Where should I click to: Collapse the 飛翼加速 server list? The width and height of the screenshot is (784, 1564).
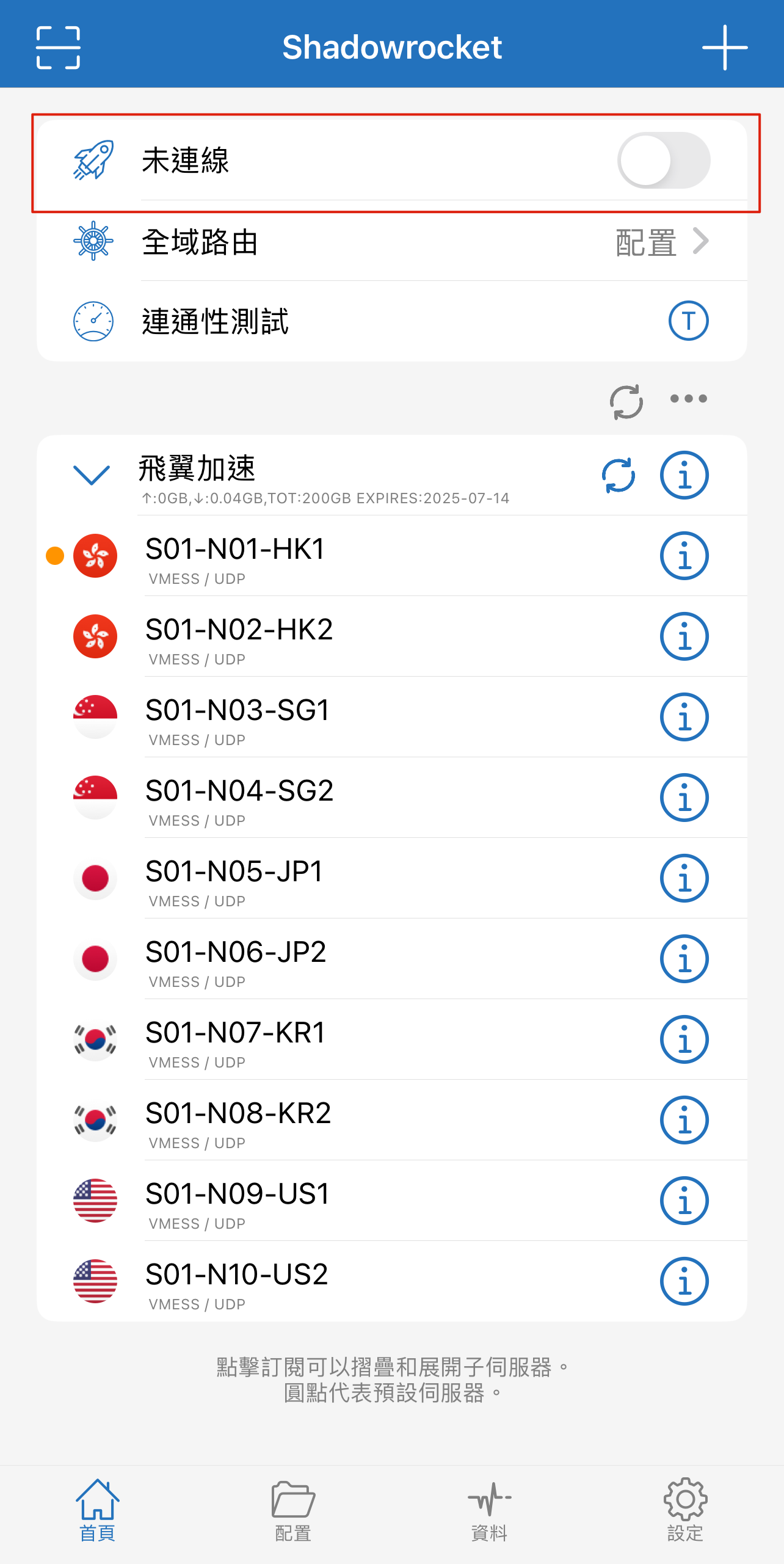92,476
